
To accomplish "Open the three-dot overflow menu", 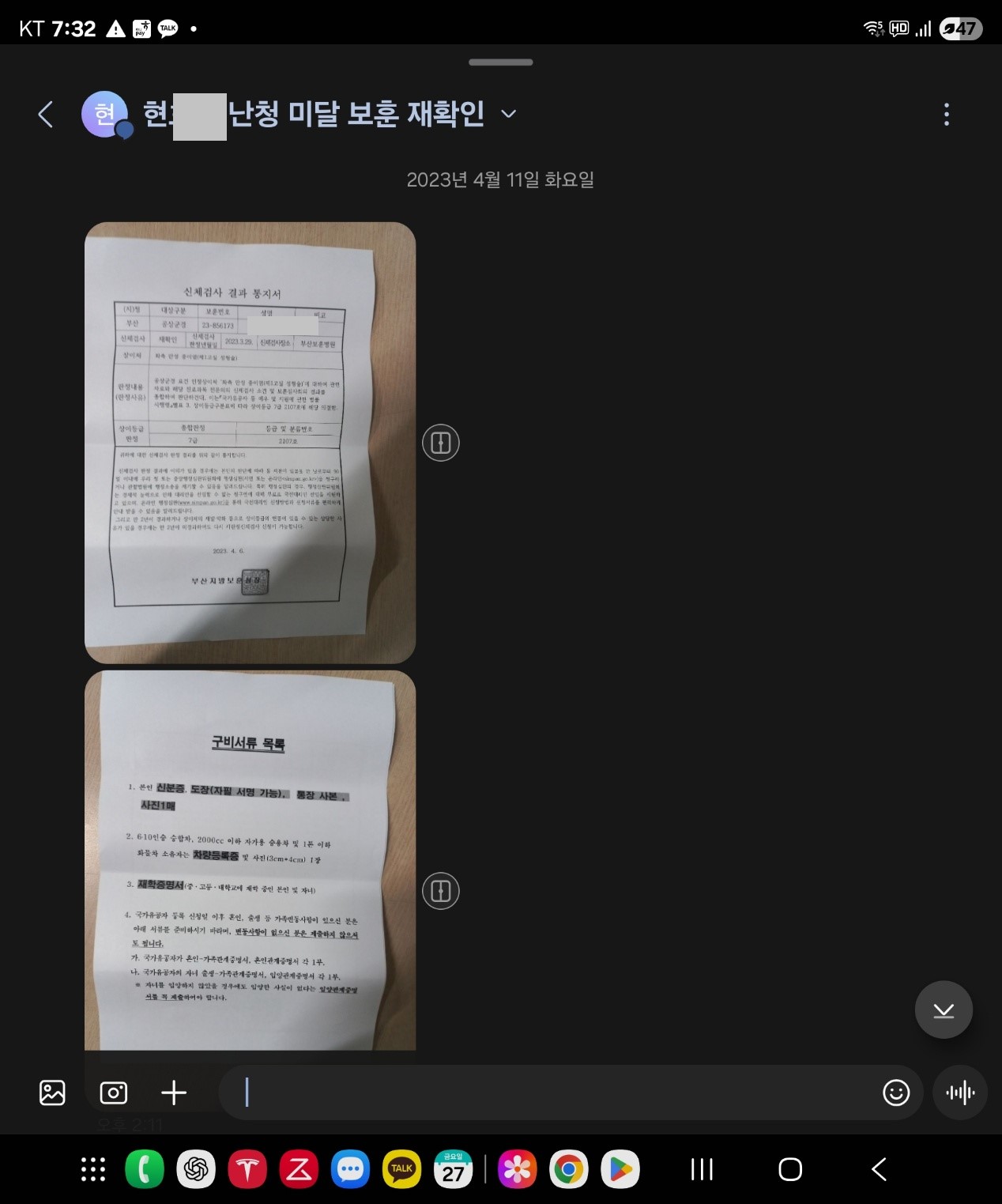I will click(946, 115).
